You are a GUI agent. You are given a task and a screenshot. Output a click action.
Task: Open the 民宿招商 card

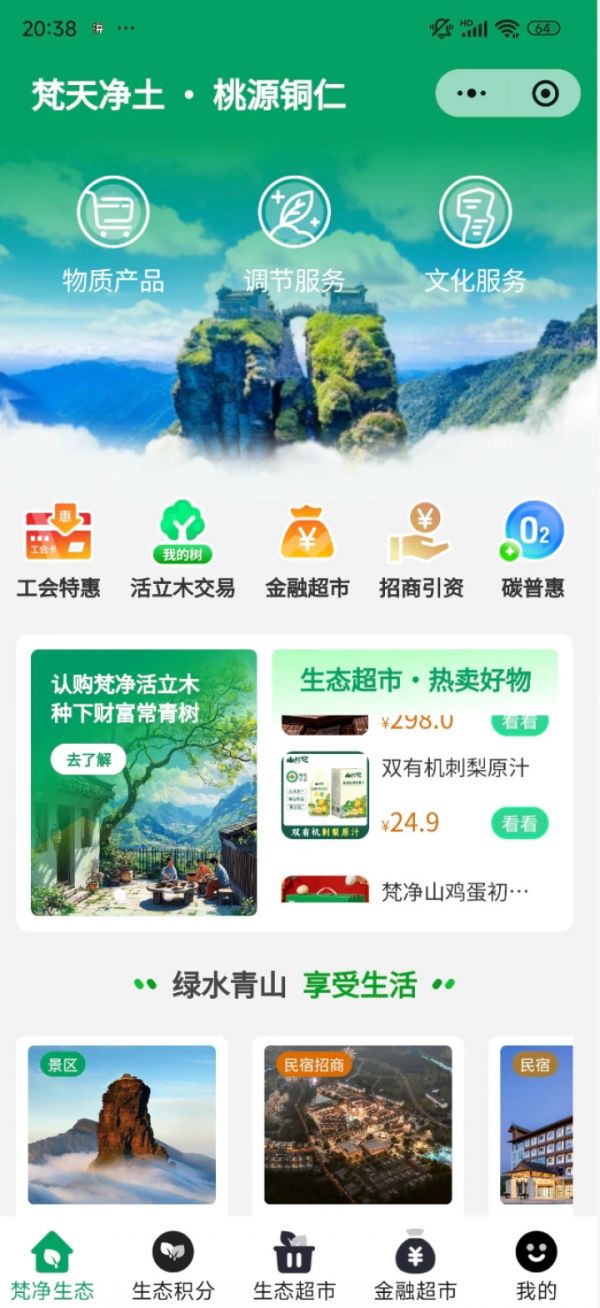coord(358,1125)
